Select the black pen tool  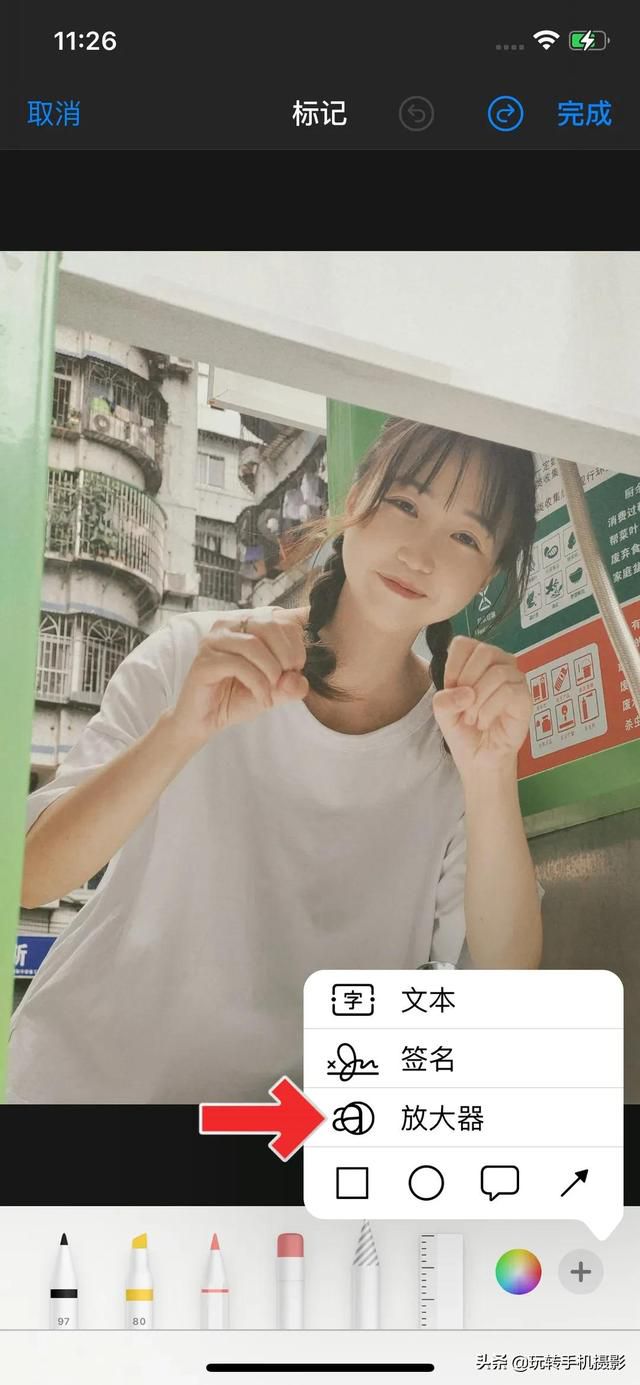[64, 1281]
